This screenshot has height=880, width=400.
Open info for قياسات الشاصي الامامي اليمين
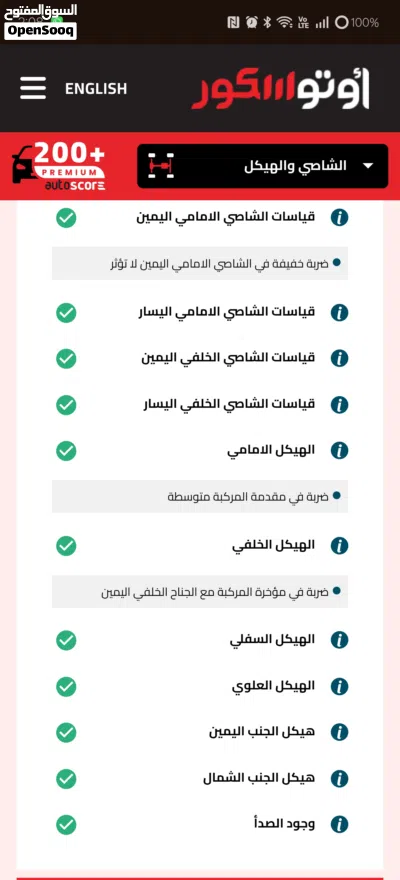click(339, 217)
